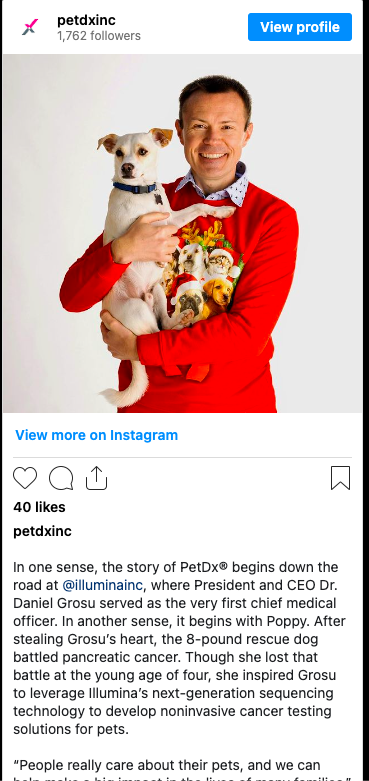Screen dimensions: 369x781
Task: Open comments via speech bubble icon
Action: tap(61, 478)
